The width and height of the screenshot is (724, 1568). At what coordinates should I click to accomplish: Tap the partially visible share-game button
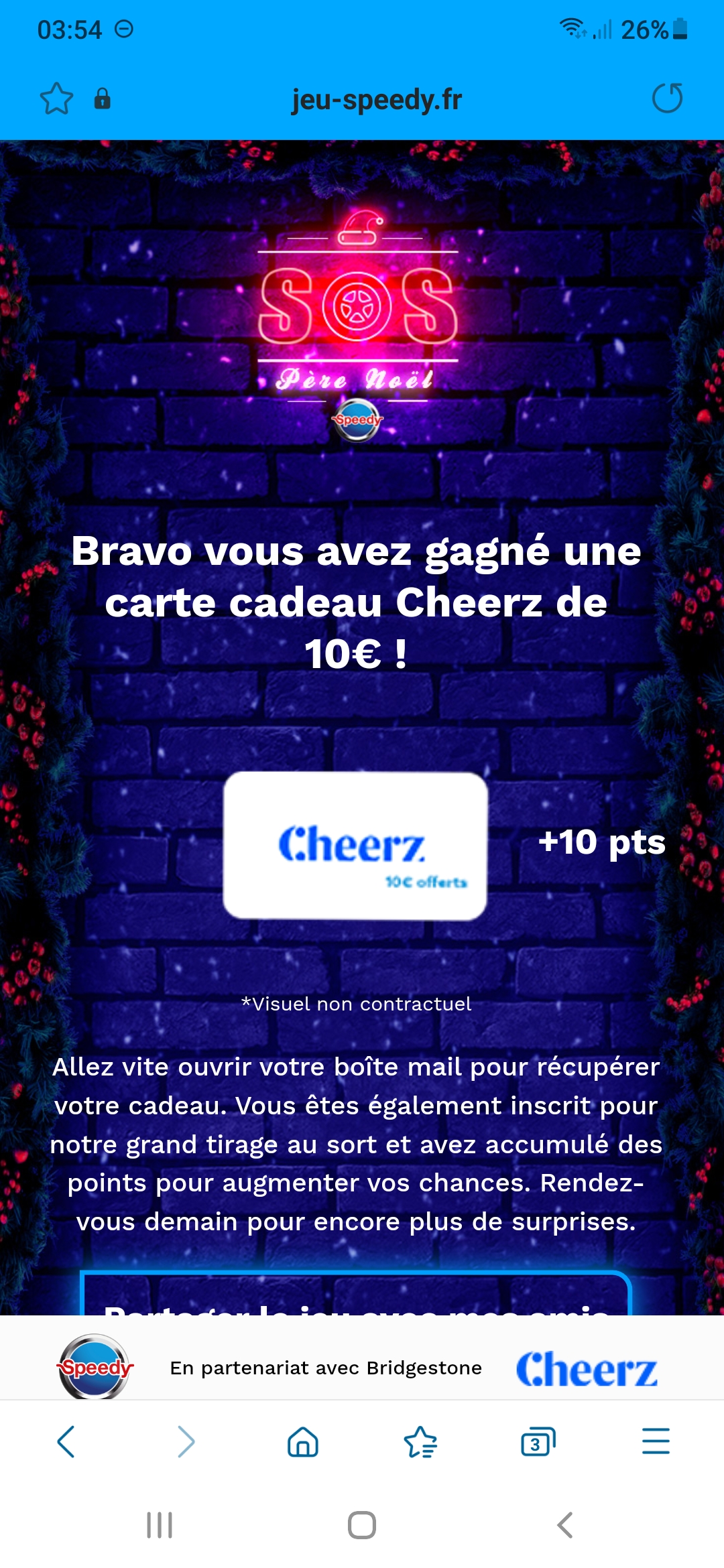356,1297
